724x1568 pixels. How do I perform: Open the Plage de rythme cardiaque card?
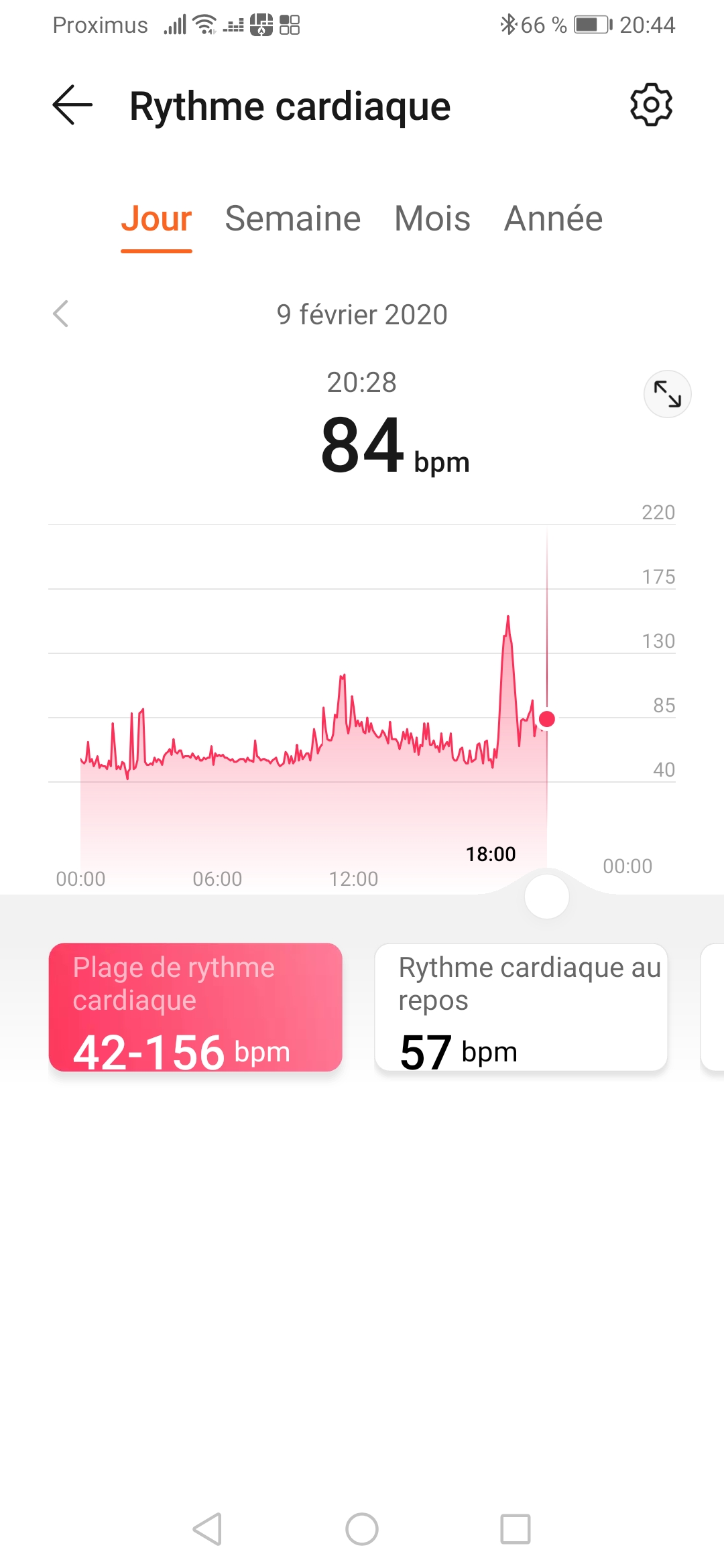[195, 1007]
